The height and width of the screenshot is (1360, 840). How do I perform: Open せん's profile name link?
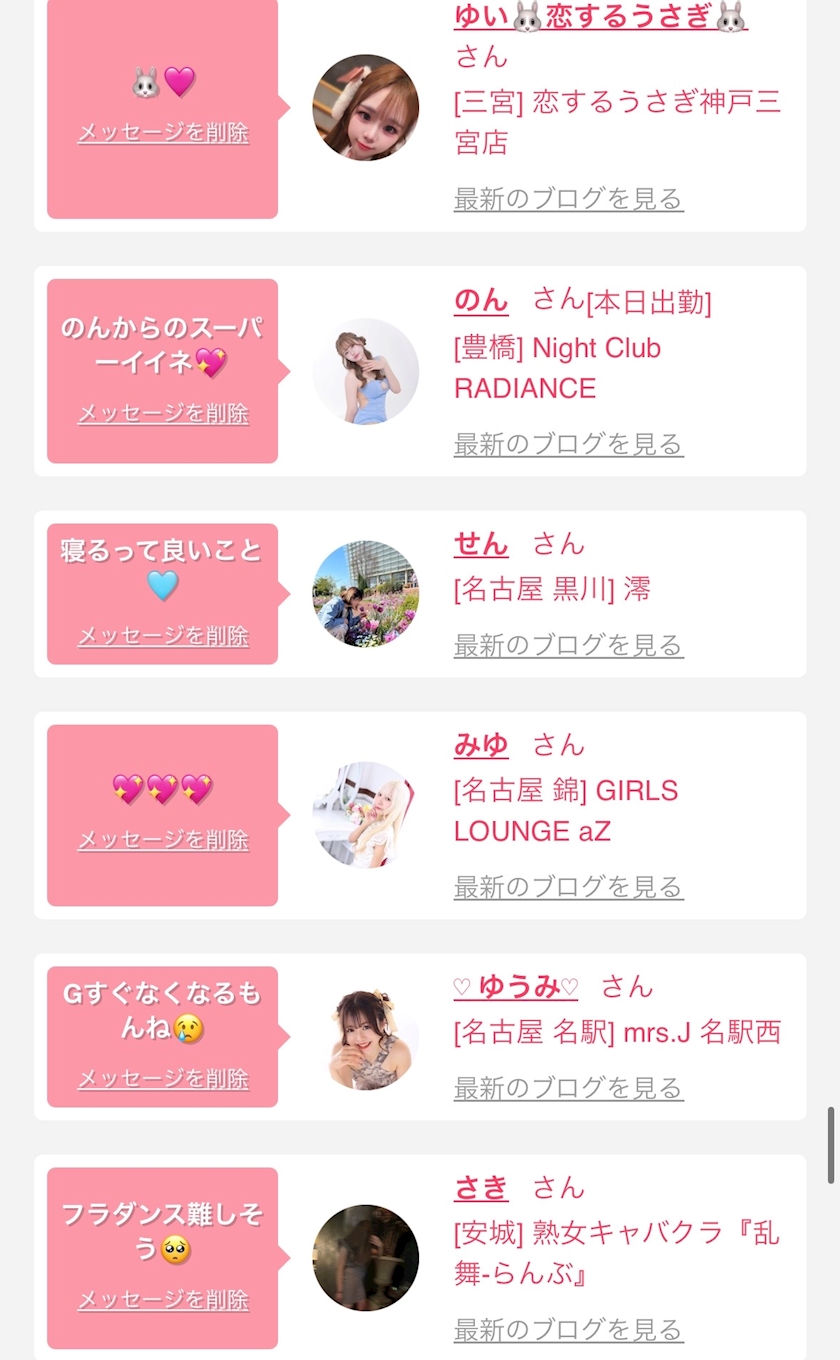481,543
